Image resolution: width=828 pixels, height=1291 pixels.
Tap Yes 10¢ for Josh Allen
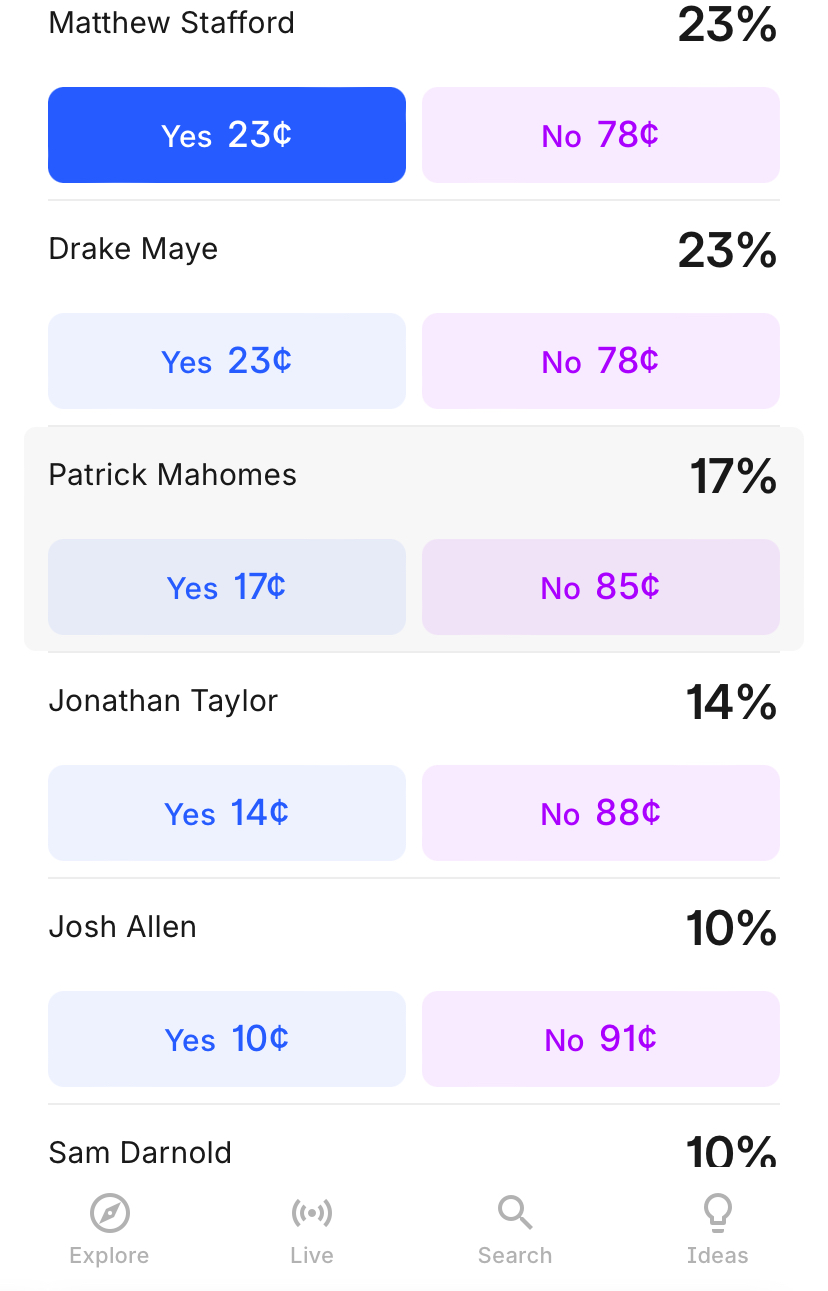[227, 1039]
